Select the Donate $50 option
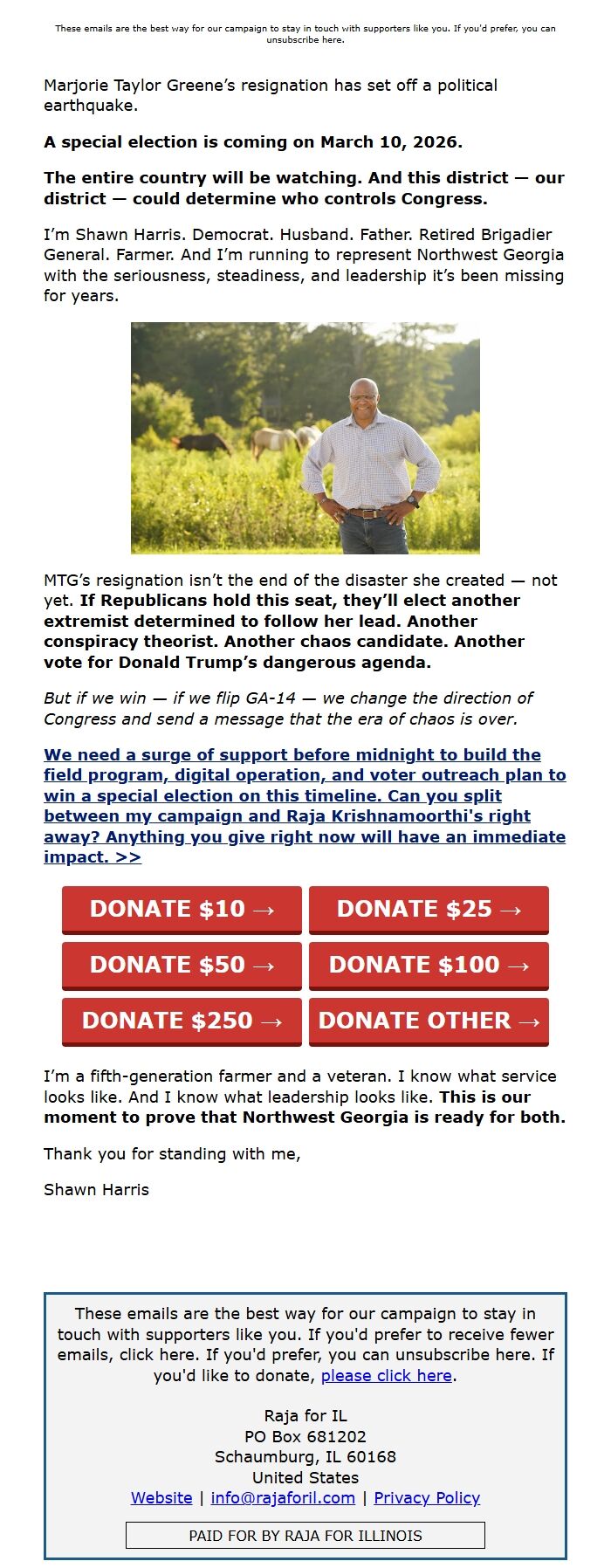The height and width of the screenshot is (1568, 611). pyautogui.click(x=182, y=965)
